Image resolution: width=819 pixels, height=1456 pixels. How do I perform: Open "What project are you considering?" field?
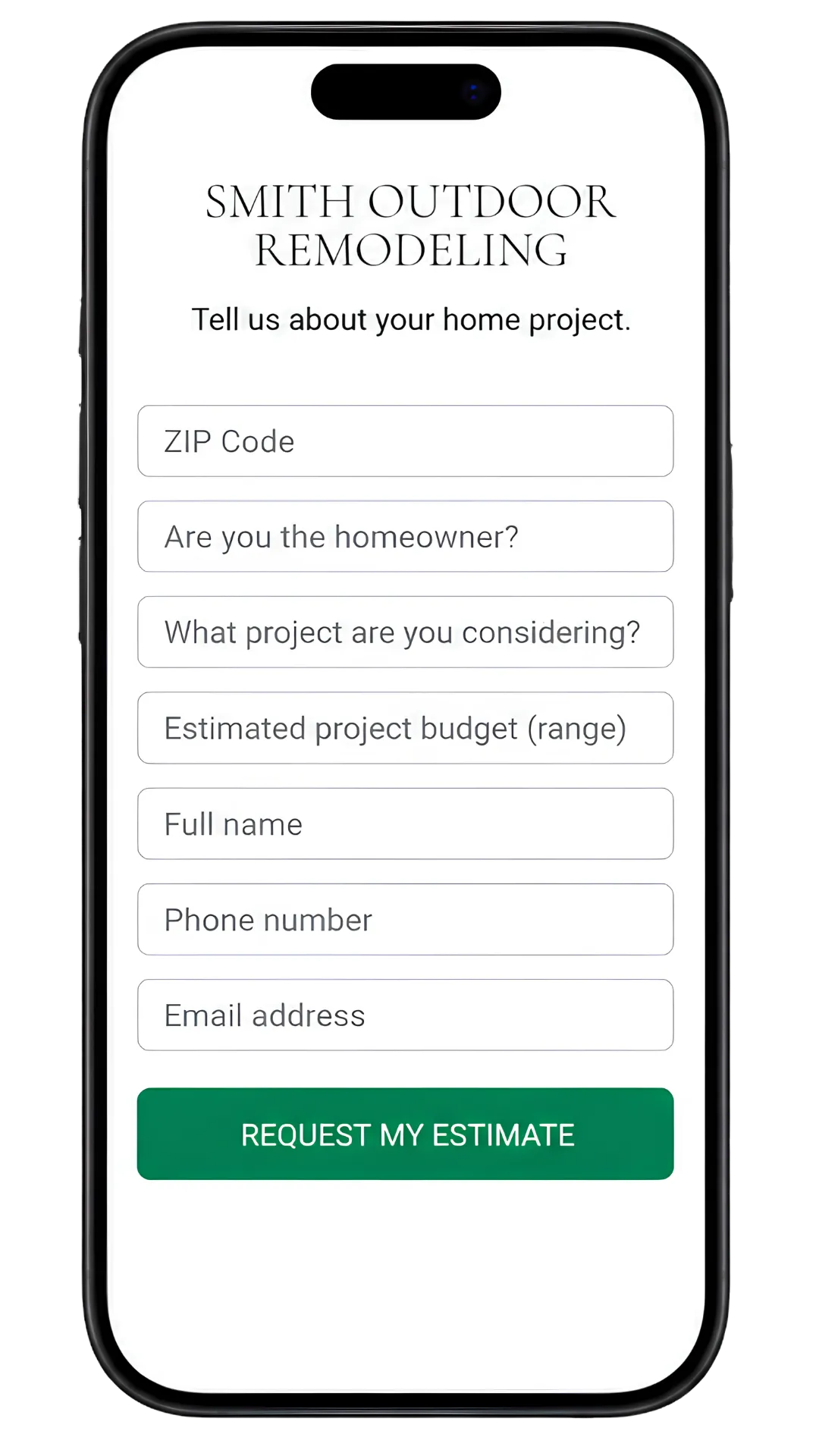pyautogui.click(x=405, y=632)
